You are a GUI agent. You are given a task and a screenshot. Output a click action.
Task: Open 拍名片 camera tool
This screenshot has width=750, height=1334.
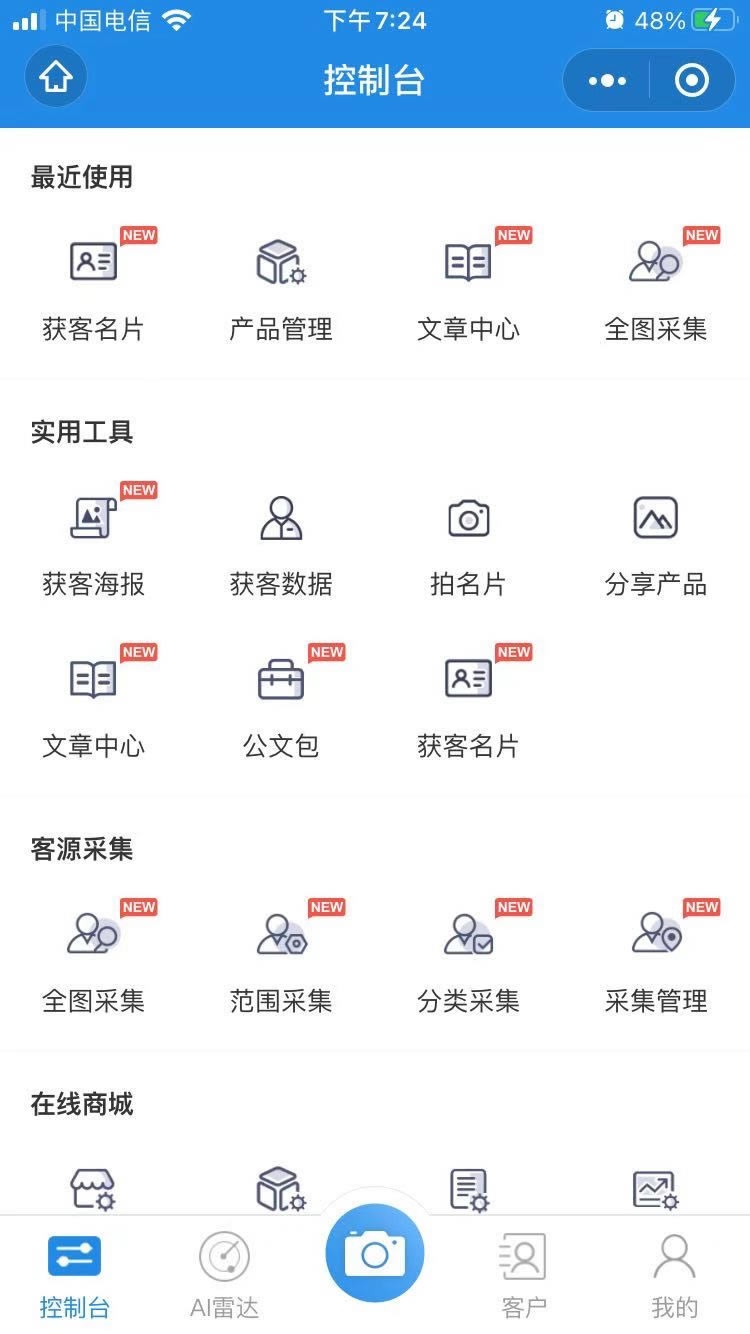[468, 545]
